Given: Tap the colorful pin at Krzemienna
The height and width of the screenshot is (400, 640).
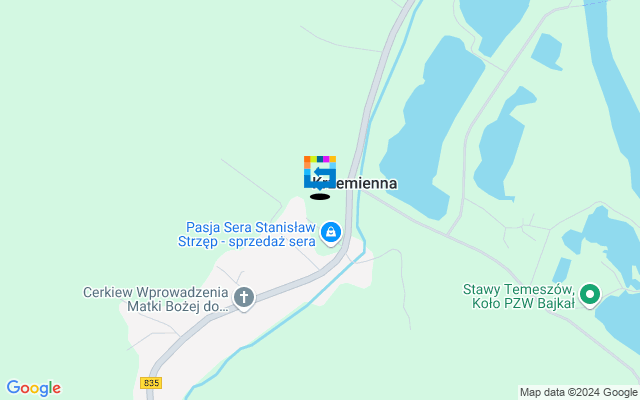Looking at the screenshot, I should coord(320,172).
